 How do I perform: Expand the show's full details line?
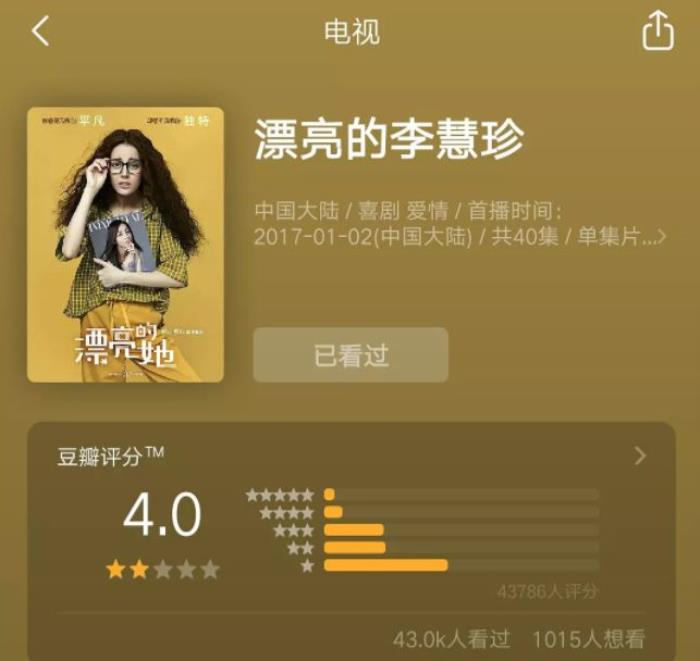660,238
